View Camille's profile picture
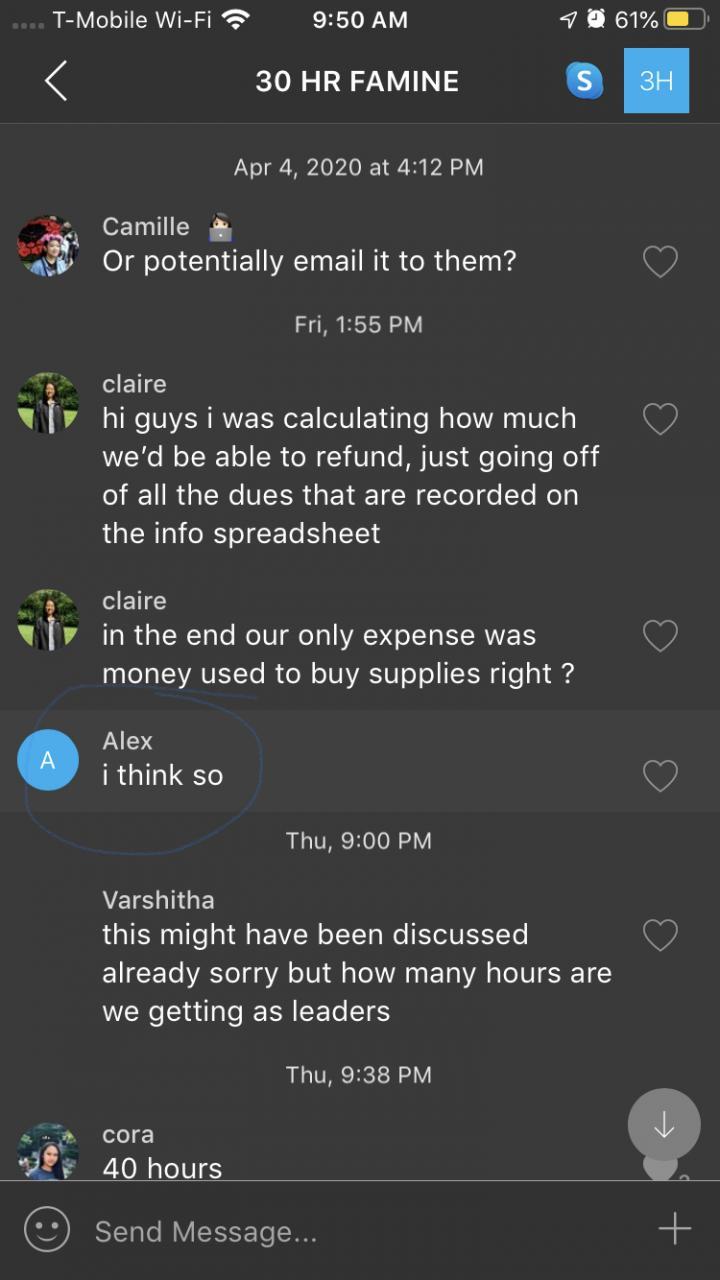 click(48, 246)
